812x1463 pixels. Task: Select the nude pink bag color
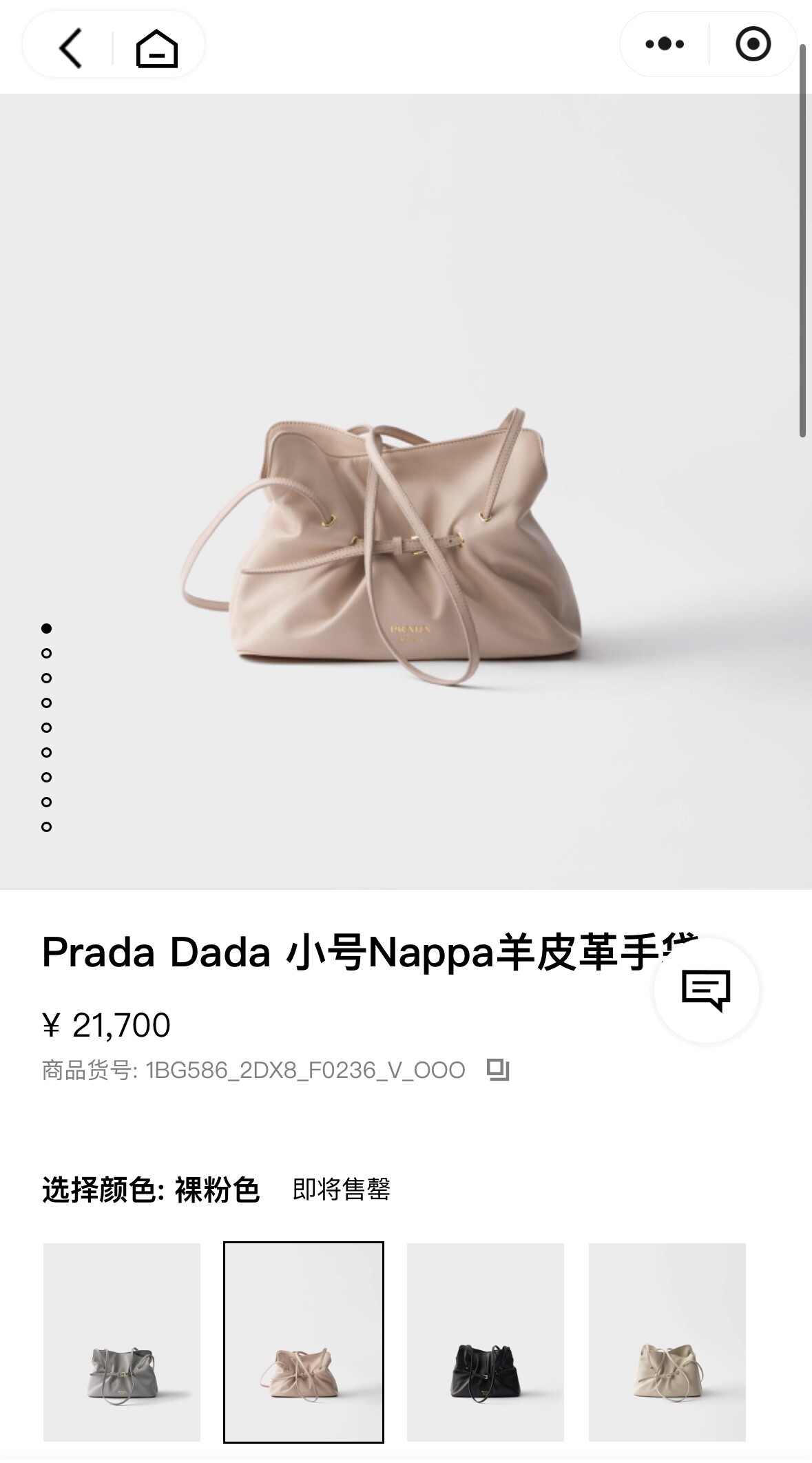pos(304,1342)
